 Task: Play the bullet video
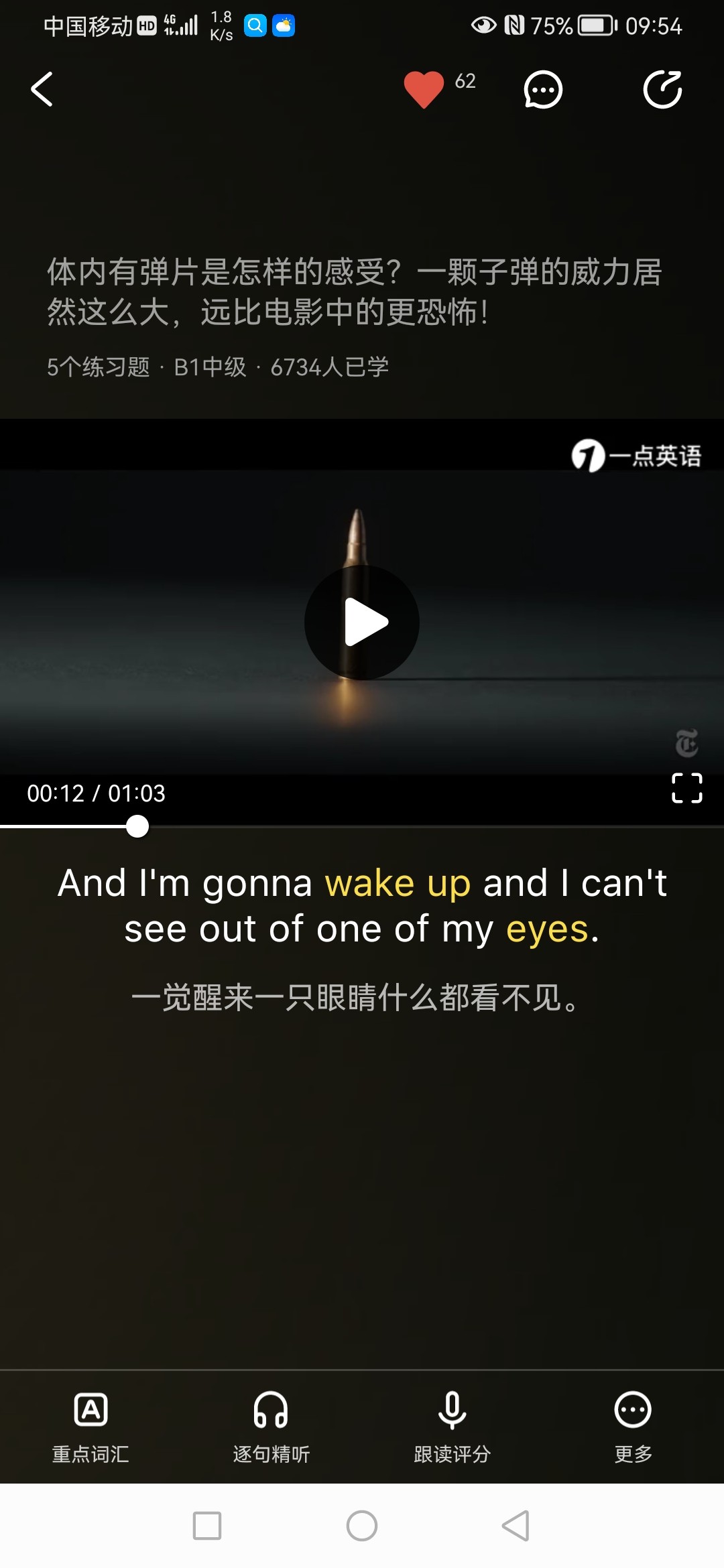coord(362,623)
